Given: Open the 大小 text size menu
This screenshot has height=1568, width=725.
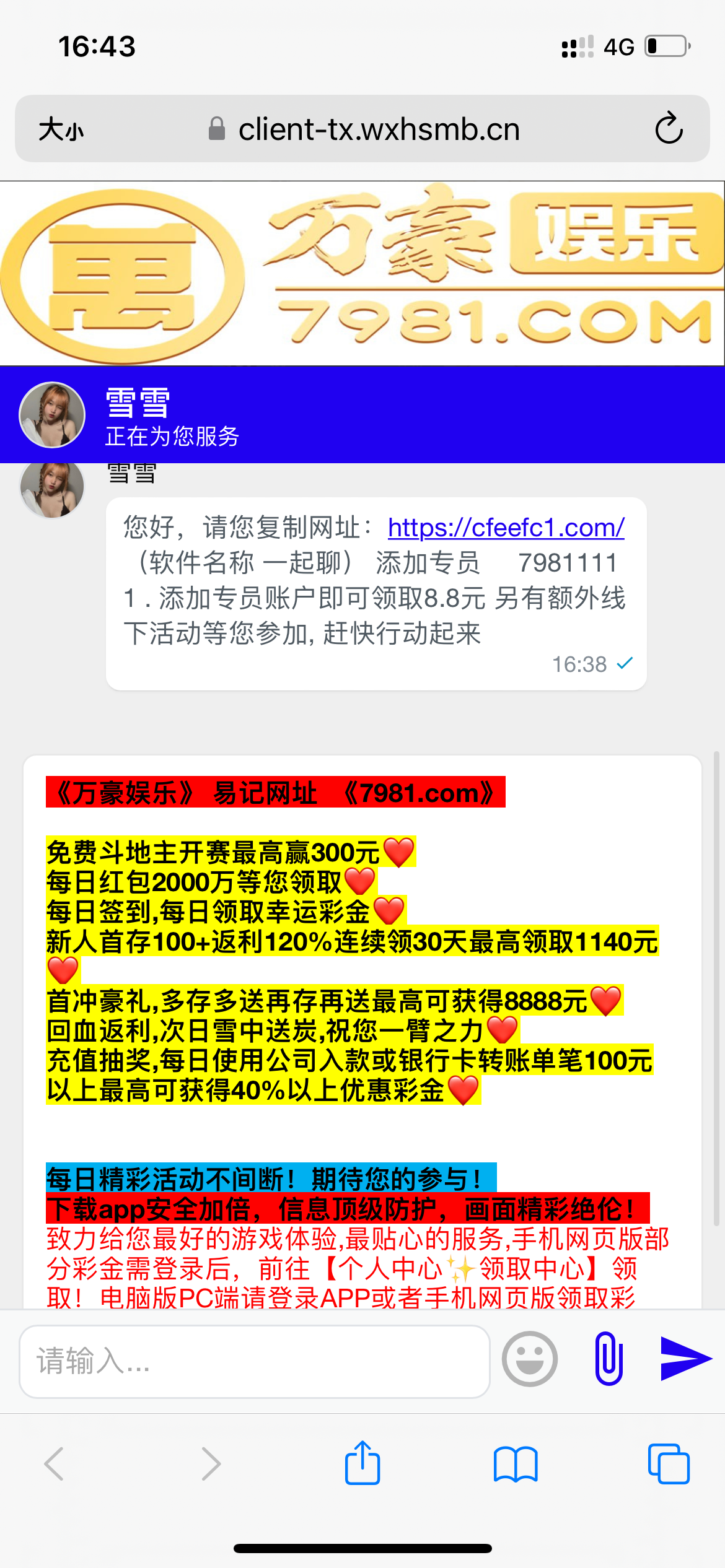Looking at the screenshot, I should tap(61, 130).
